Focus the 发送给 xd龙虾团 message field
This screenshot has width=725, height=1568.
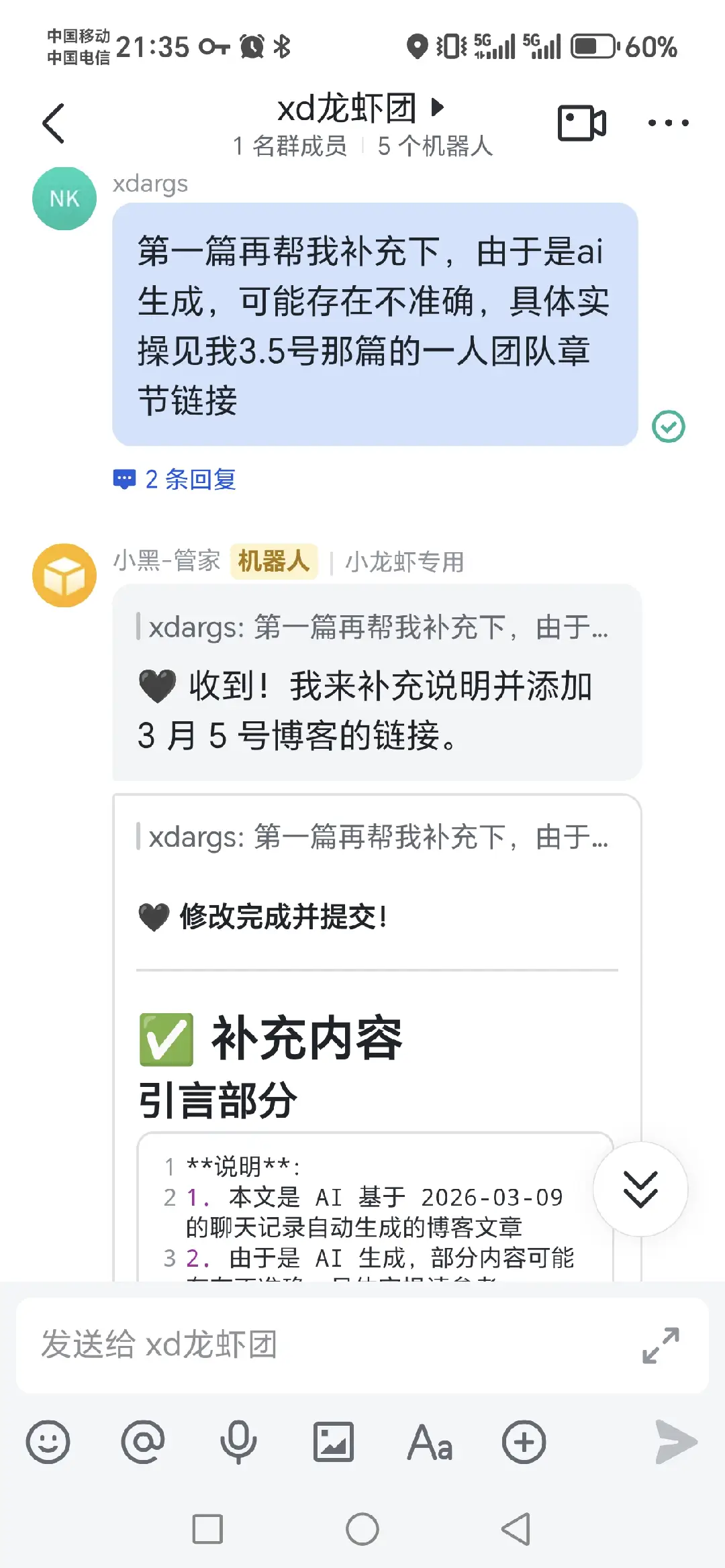pos(322,1345)
